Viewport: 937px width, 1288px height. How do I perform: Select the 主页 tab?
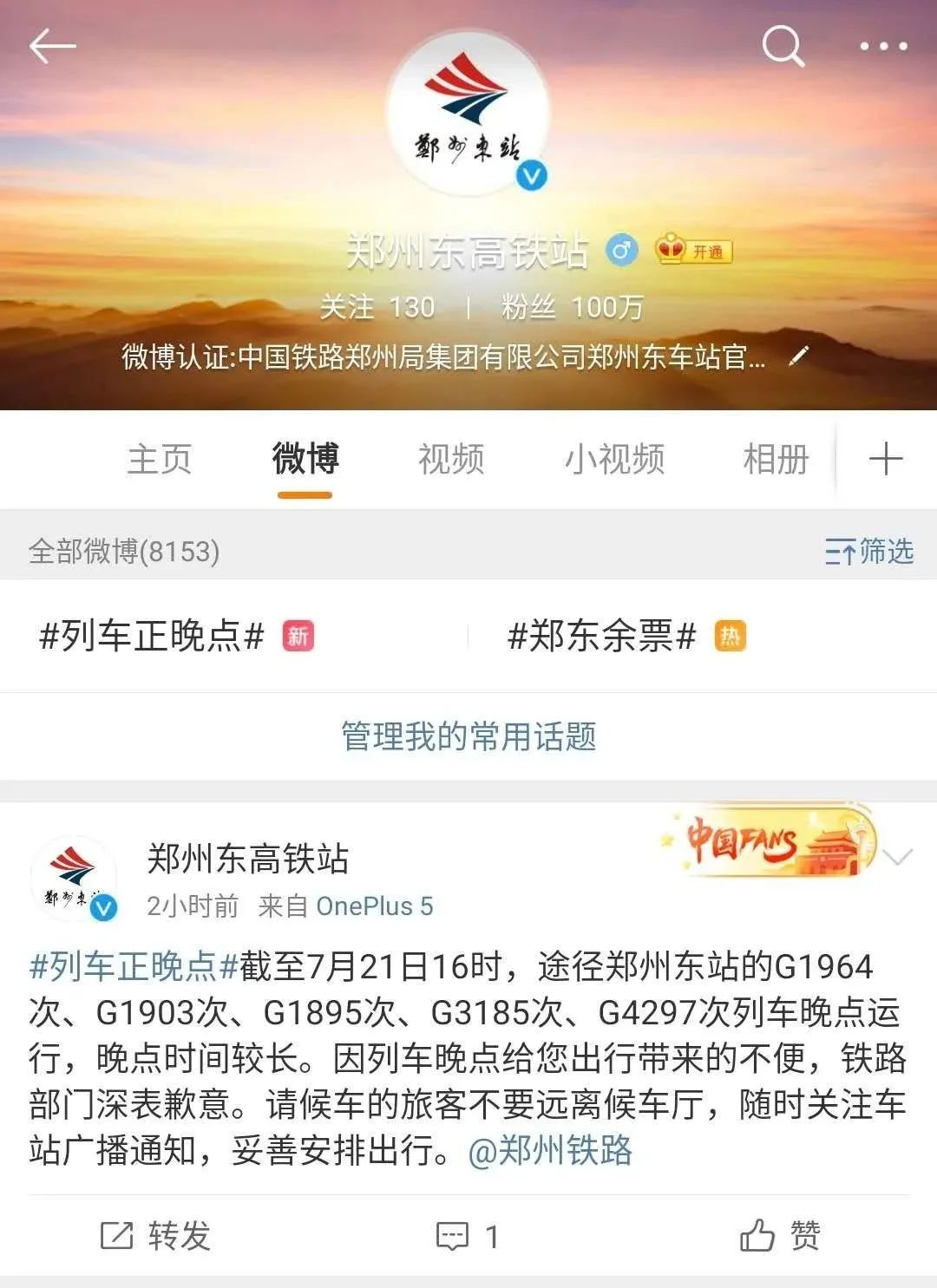click(160, 458)
